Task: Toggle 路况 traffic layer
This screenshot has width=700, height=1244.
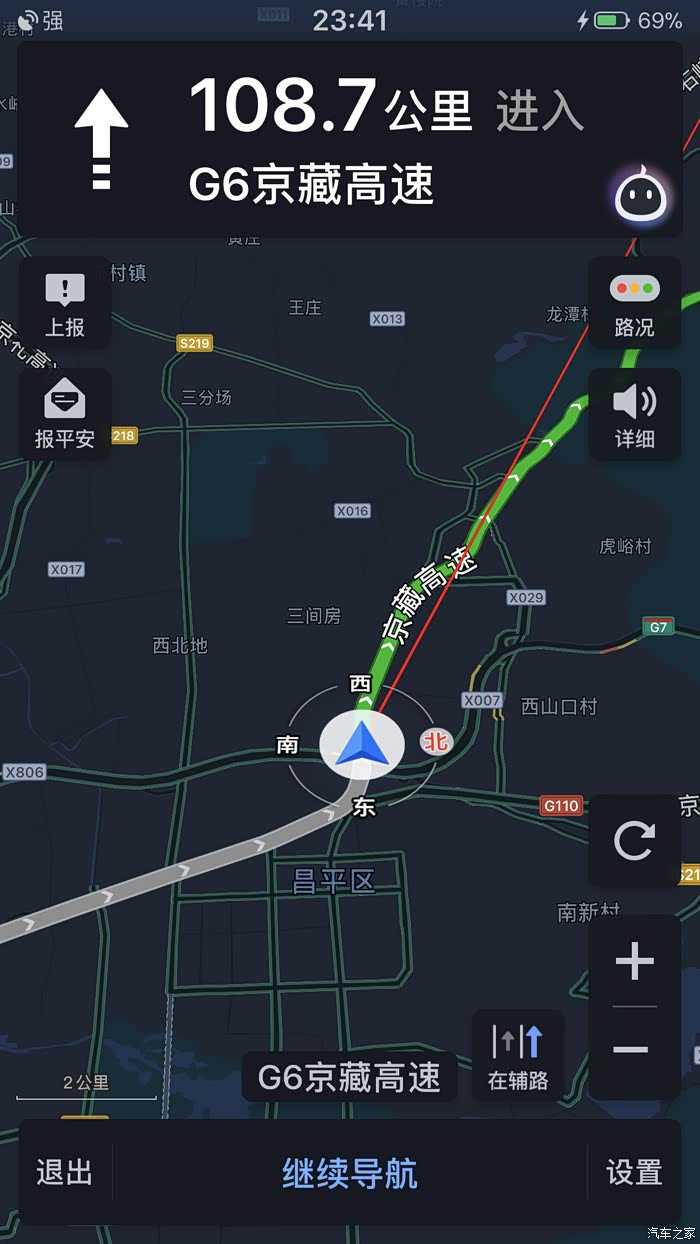Action: click(634, 304)
